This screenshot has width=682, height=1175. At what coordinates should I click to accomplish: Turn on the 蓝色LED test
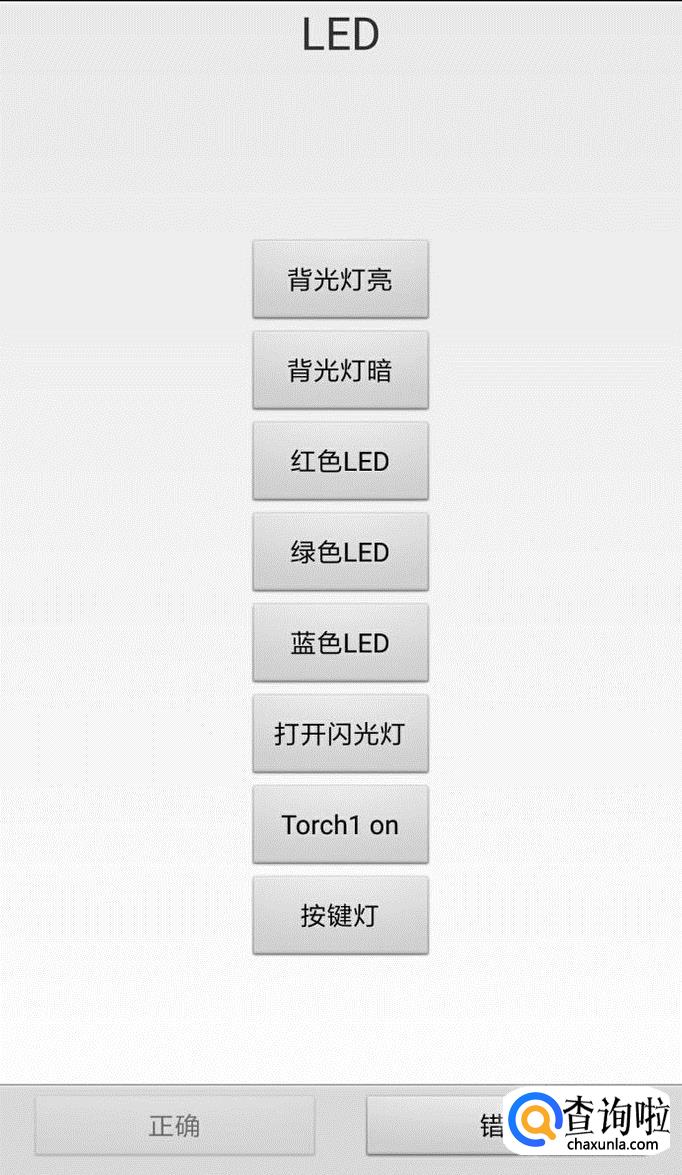click(340, 643)
